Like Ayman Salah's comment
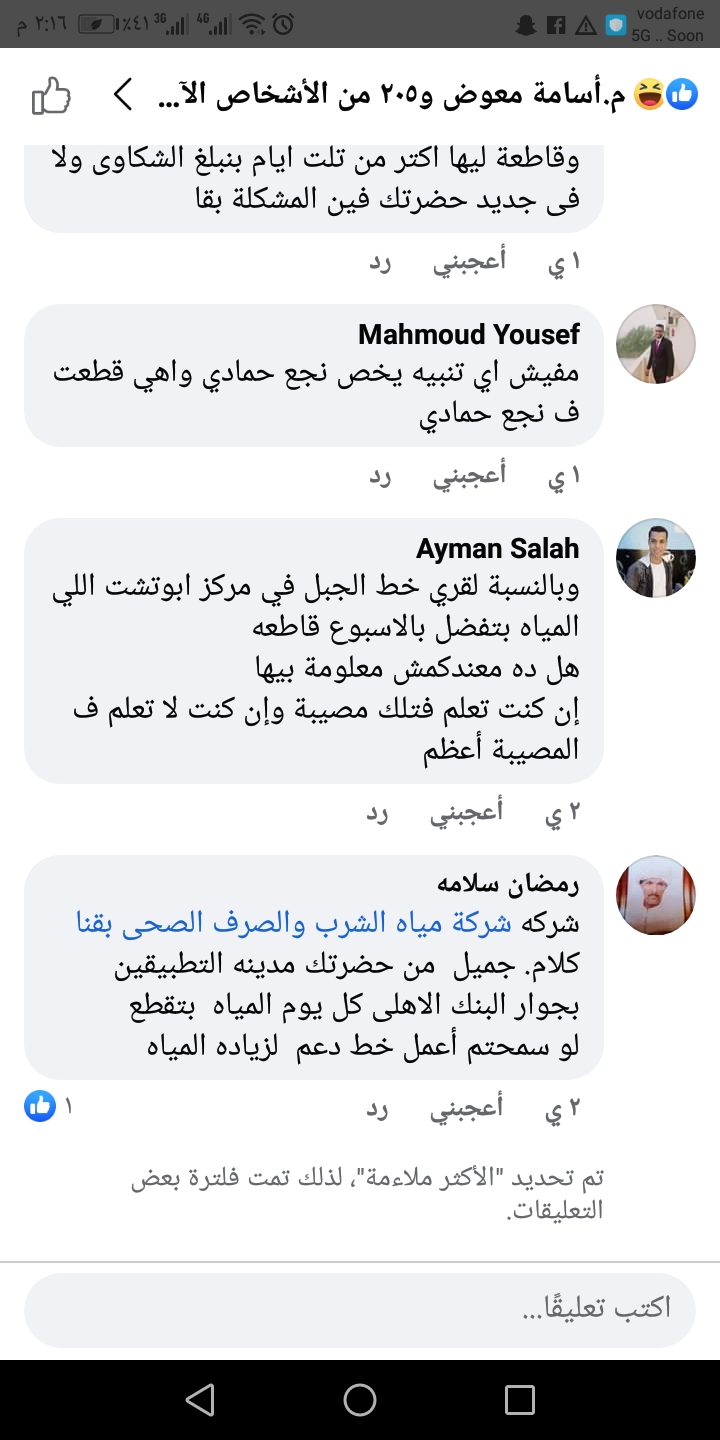 click(x=469, y=813)
